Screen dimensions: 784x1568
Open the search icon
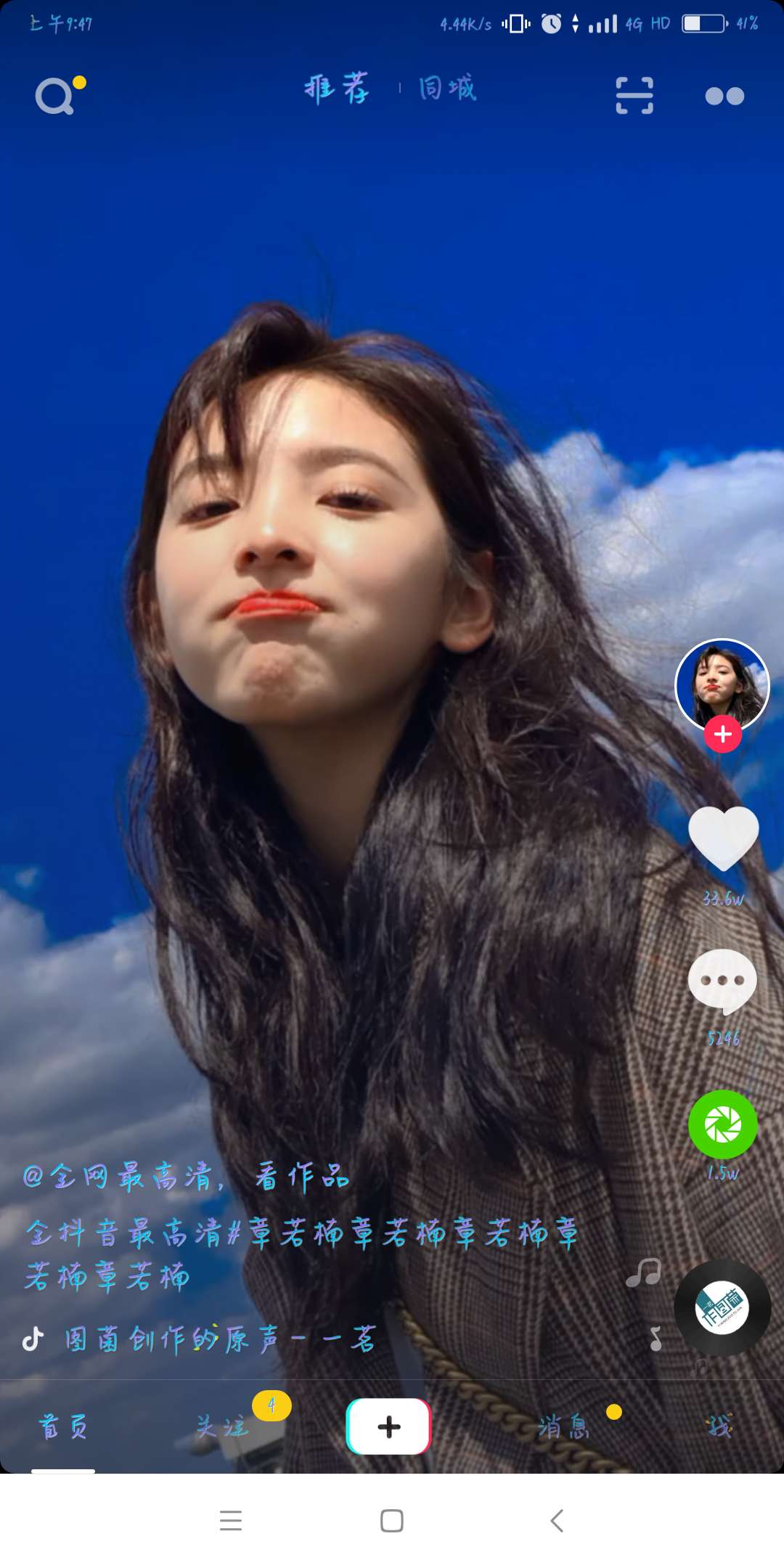pyautogui.click(x=55, y=96)
